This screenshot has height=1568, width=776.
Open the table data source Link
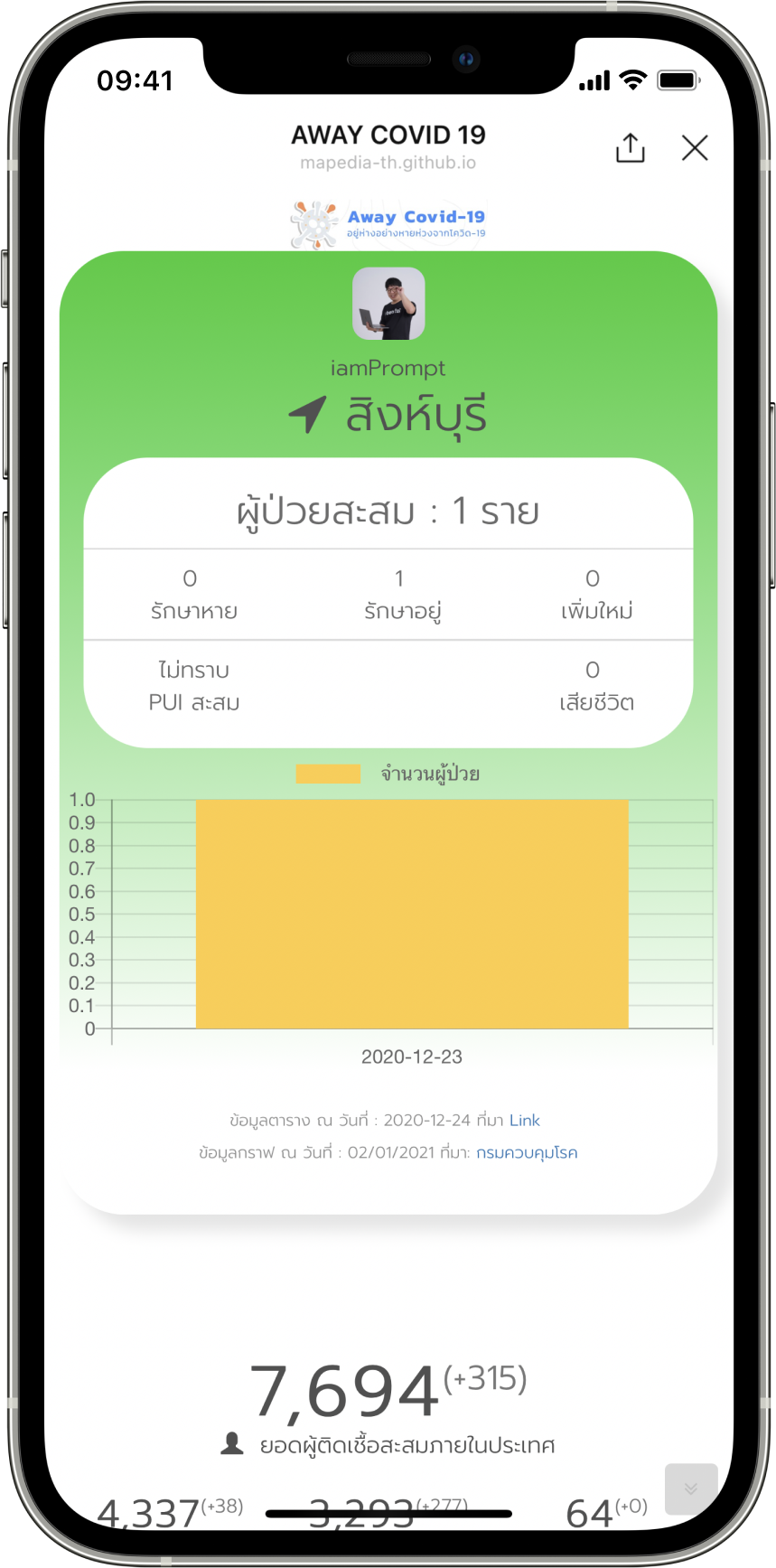525,1121
